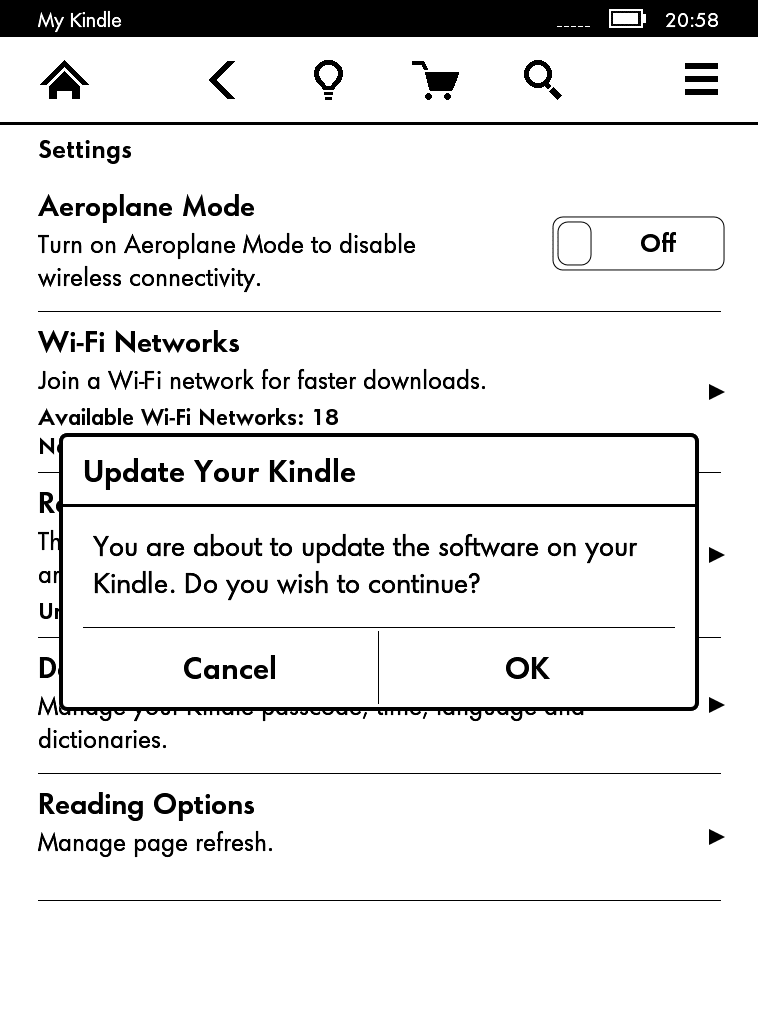Screen dimensions: 758x1024
Task: Open the hamburger menu
Action: coord(701,80)
